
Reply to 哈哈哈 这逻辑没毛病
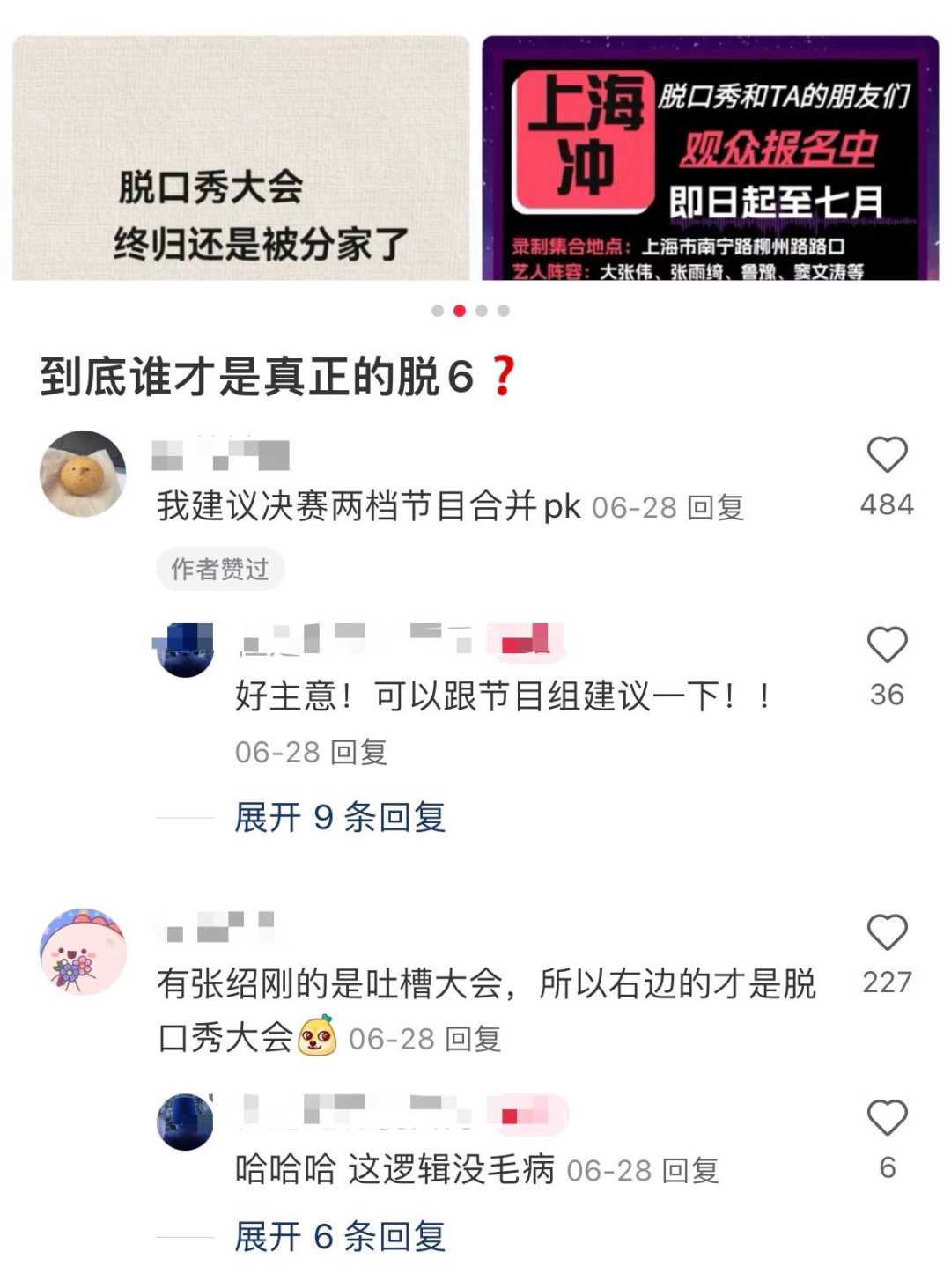tap(690, 1171)
